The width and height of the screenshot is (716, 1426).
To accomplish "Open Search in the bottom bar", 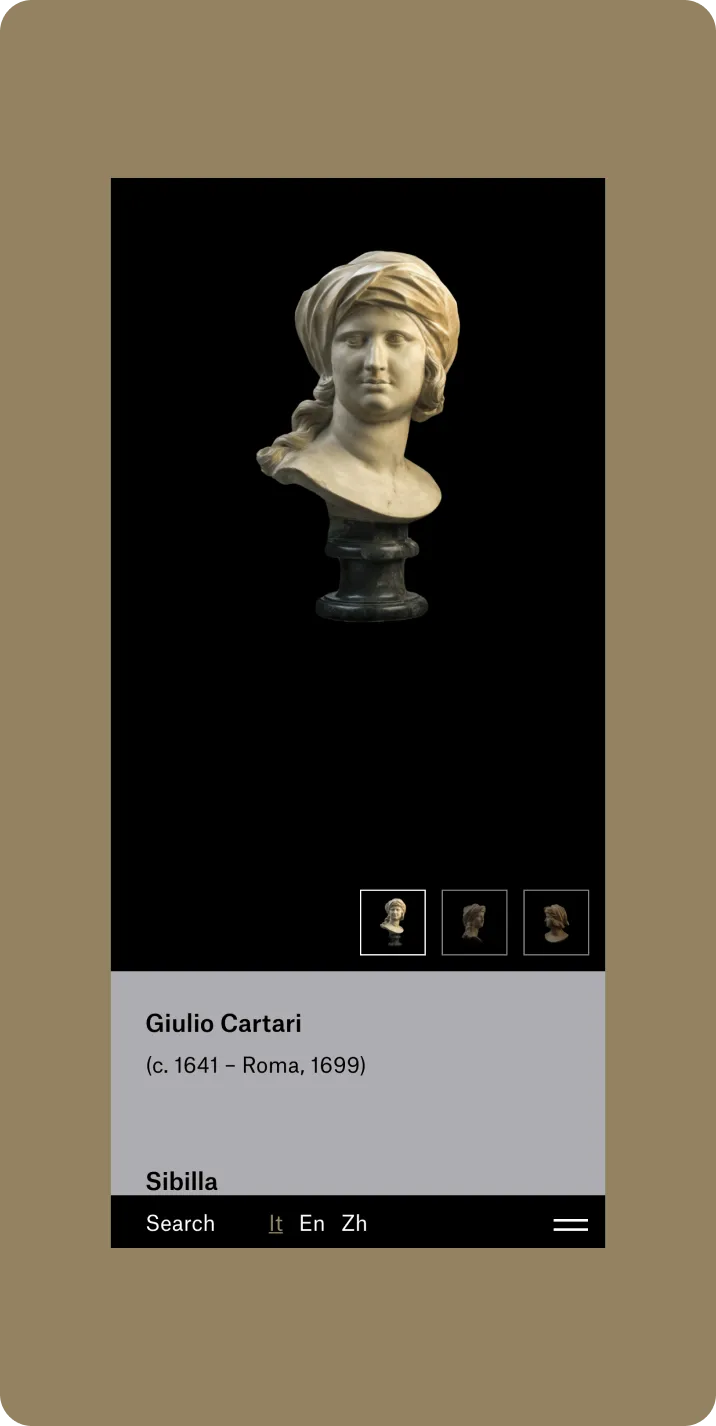I will tap(180, 1223).
